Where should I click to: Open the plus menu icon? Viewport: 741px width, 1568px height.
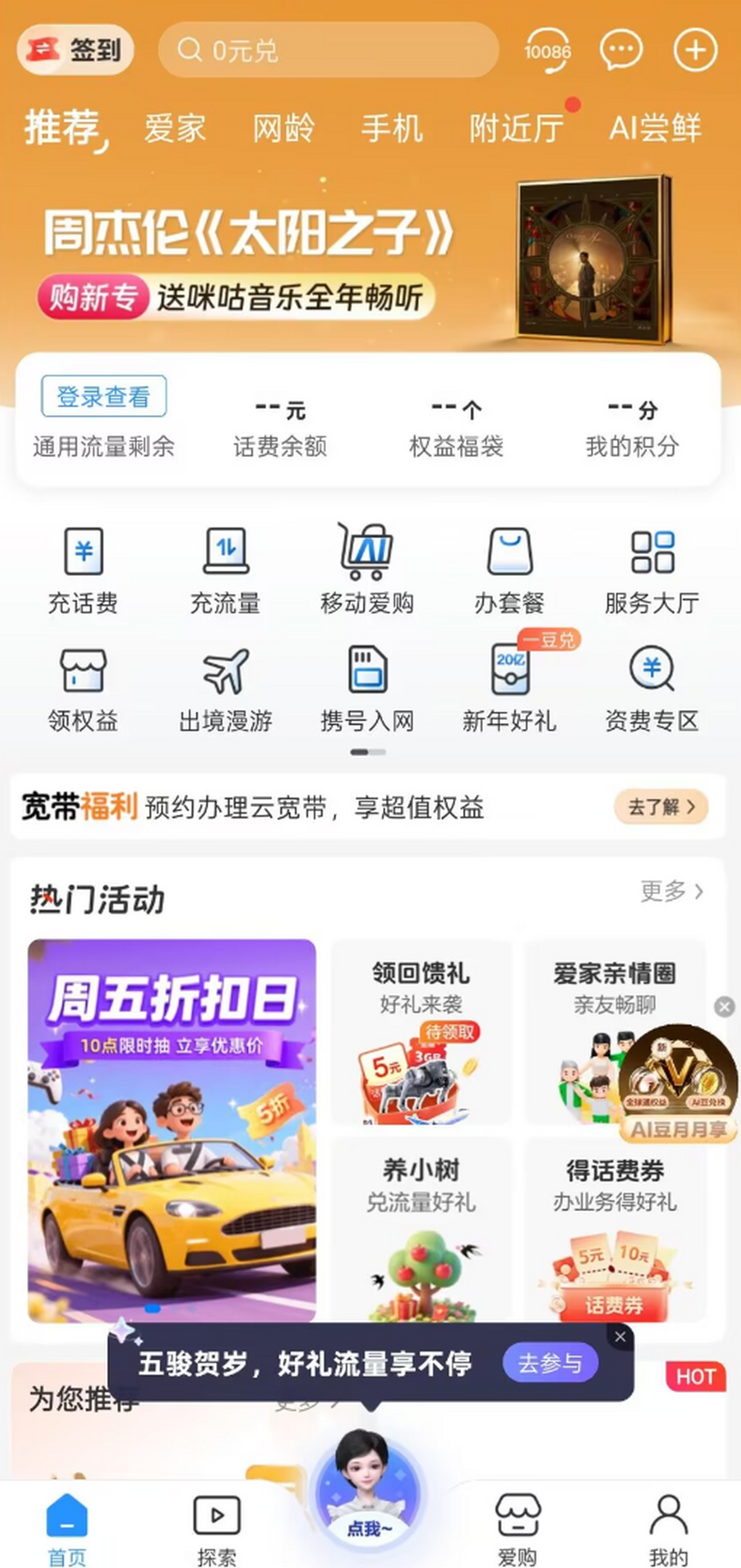click(x=695, y=49)
